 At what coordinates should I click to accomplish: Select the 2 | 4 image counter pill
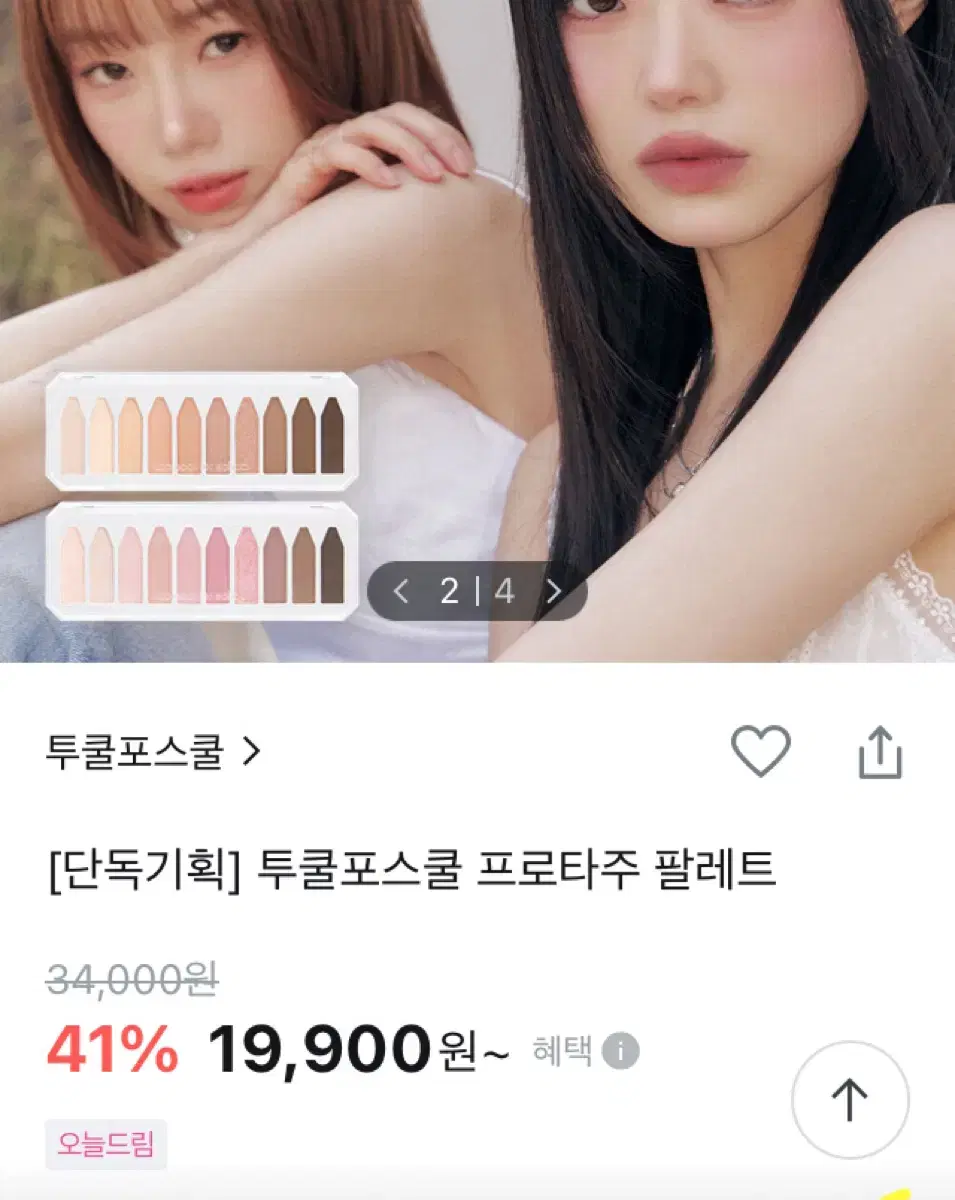pos(478,592)
